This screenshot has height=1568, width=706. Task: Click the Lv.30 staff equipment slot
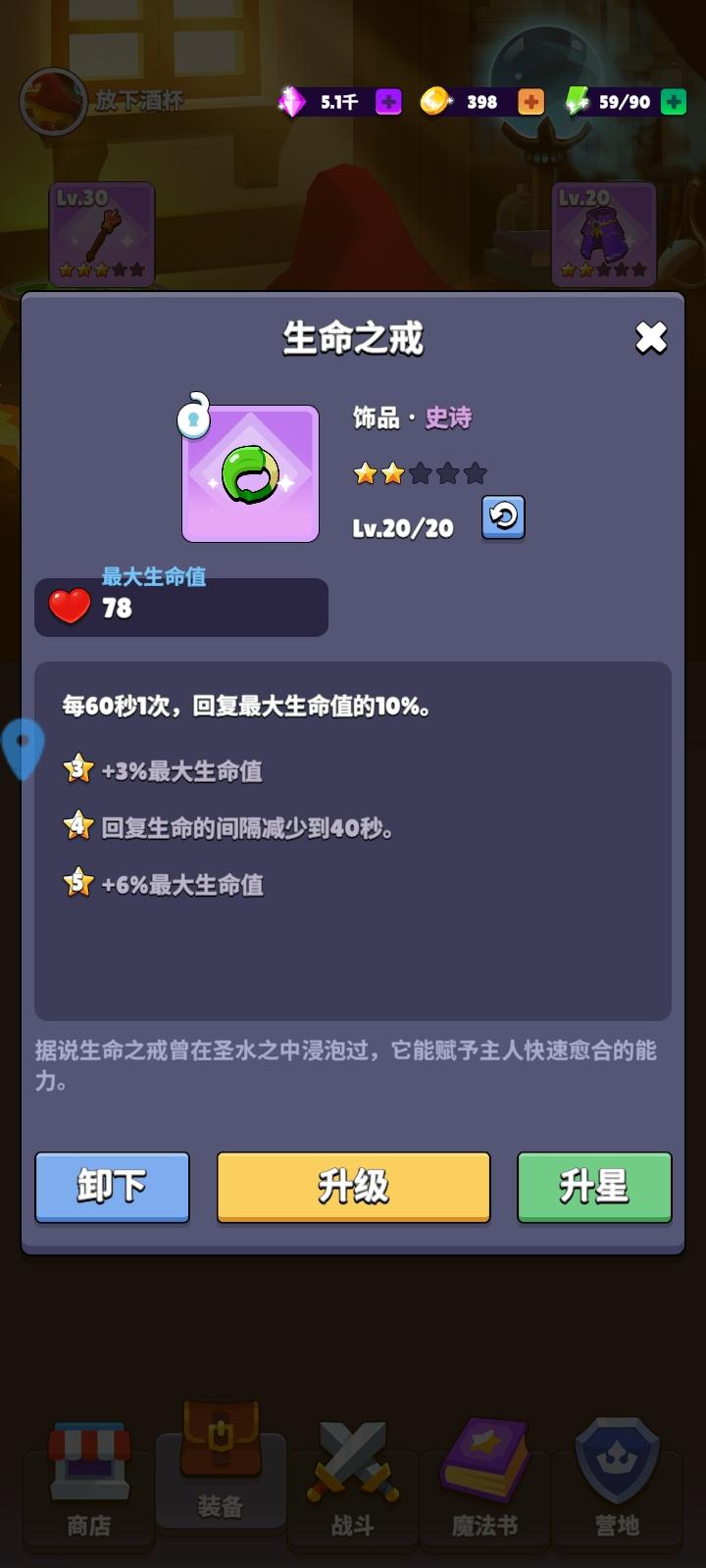pos(102,232)
